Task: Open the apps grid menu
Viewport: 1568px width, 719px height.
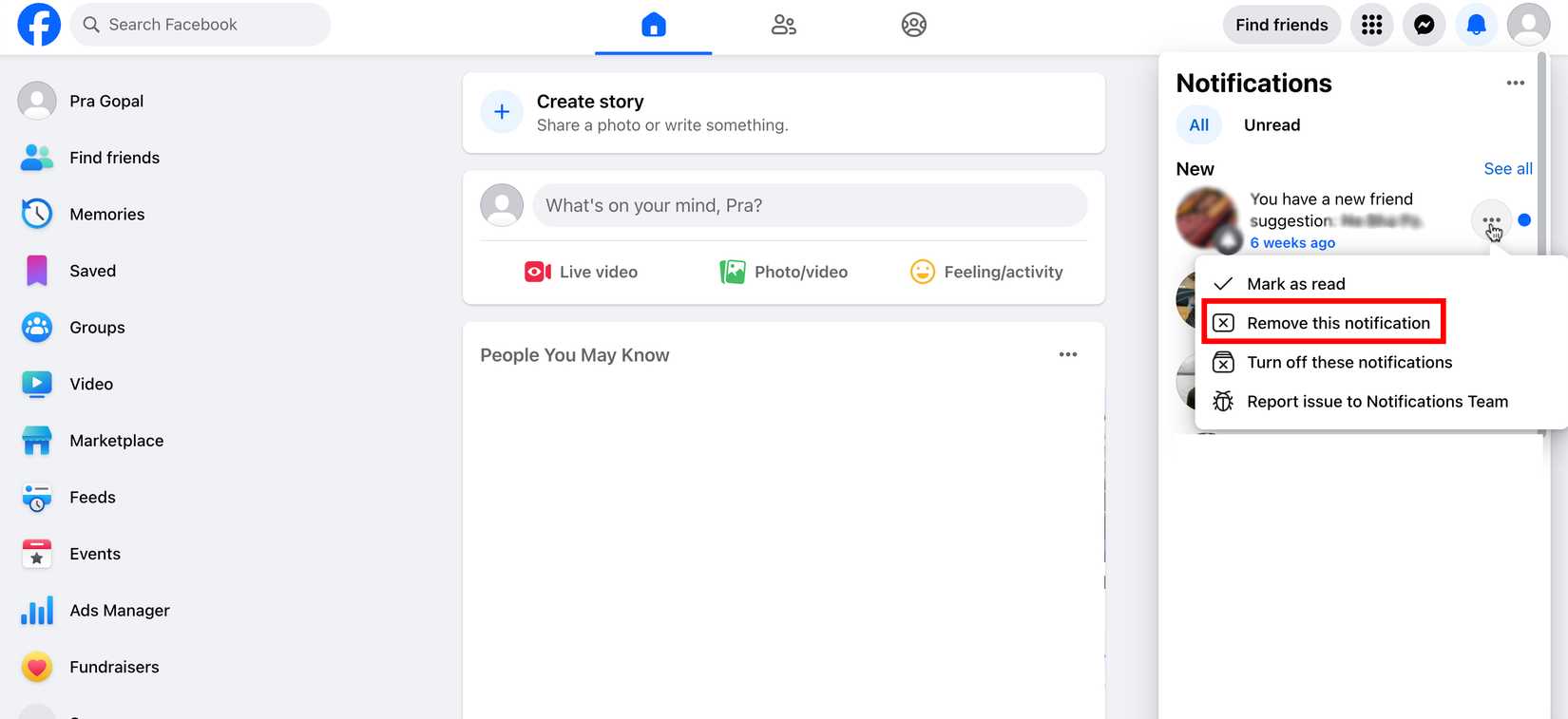Action: pyautogui.click(x=1371, y=25)
